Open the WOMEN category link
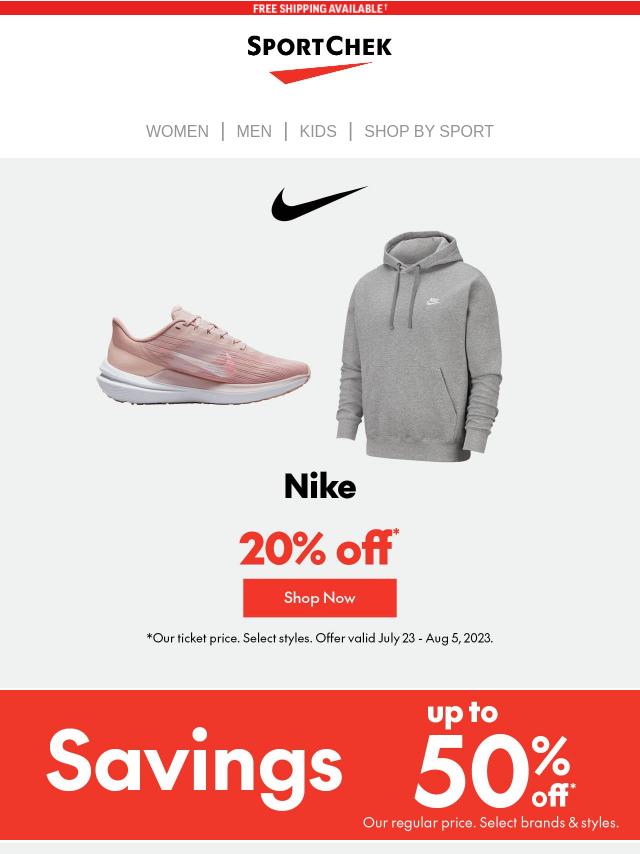Image resolution: width=640 pixels, height=854 pixels. coord(177,131)
